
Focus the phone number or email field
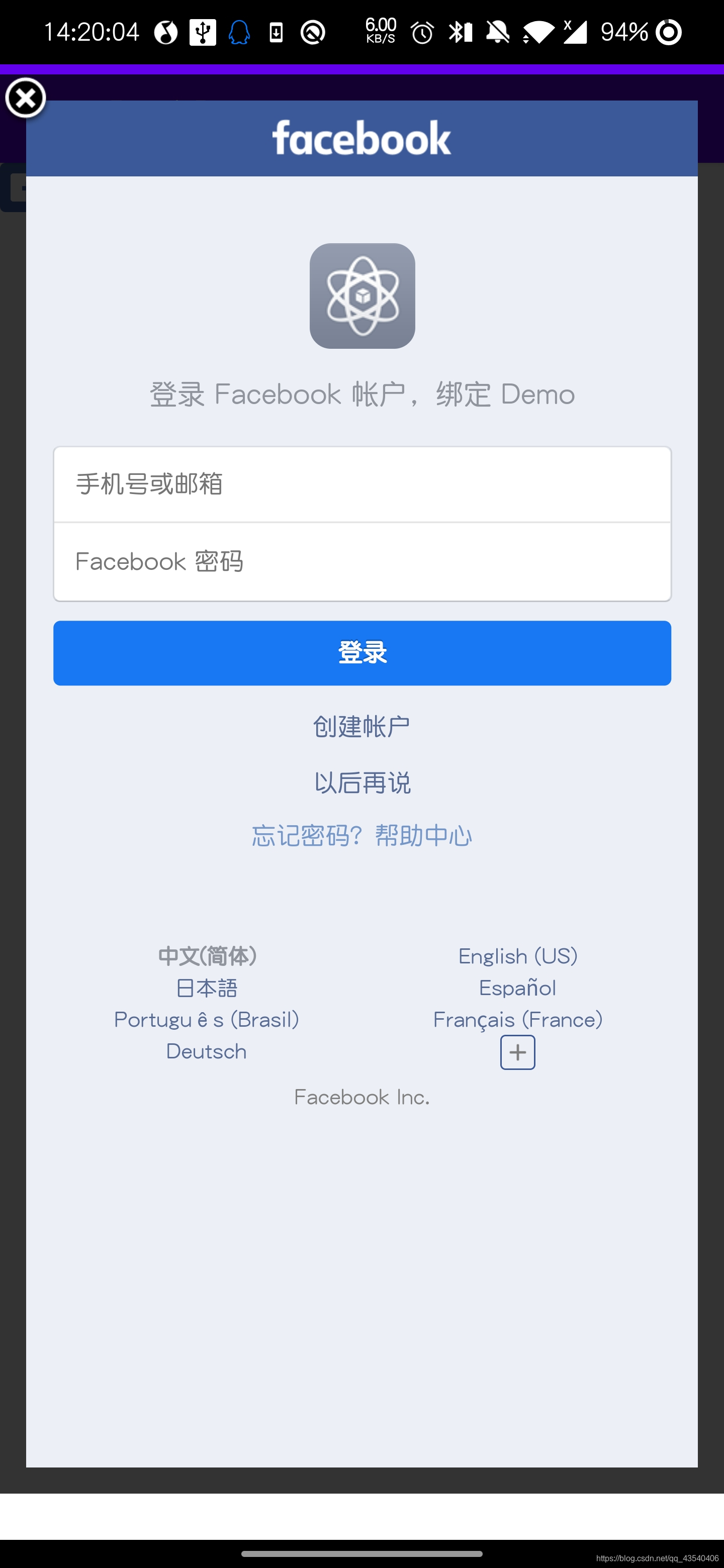[x=361, y=484]
